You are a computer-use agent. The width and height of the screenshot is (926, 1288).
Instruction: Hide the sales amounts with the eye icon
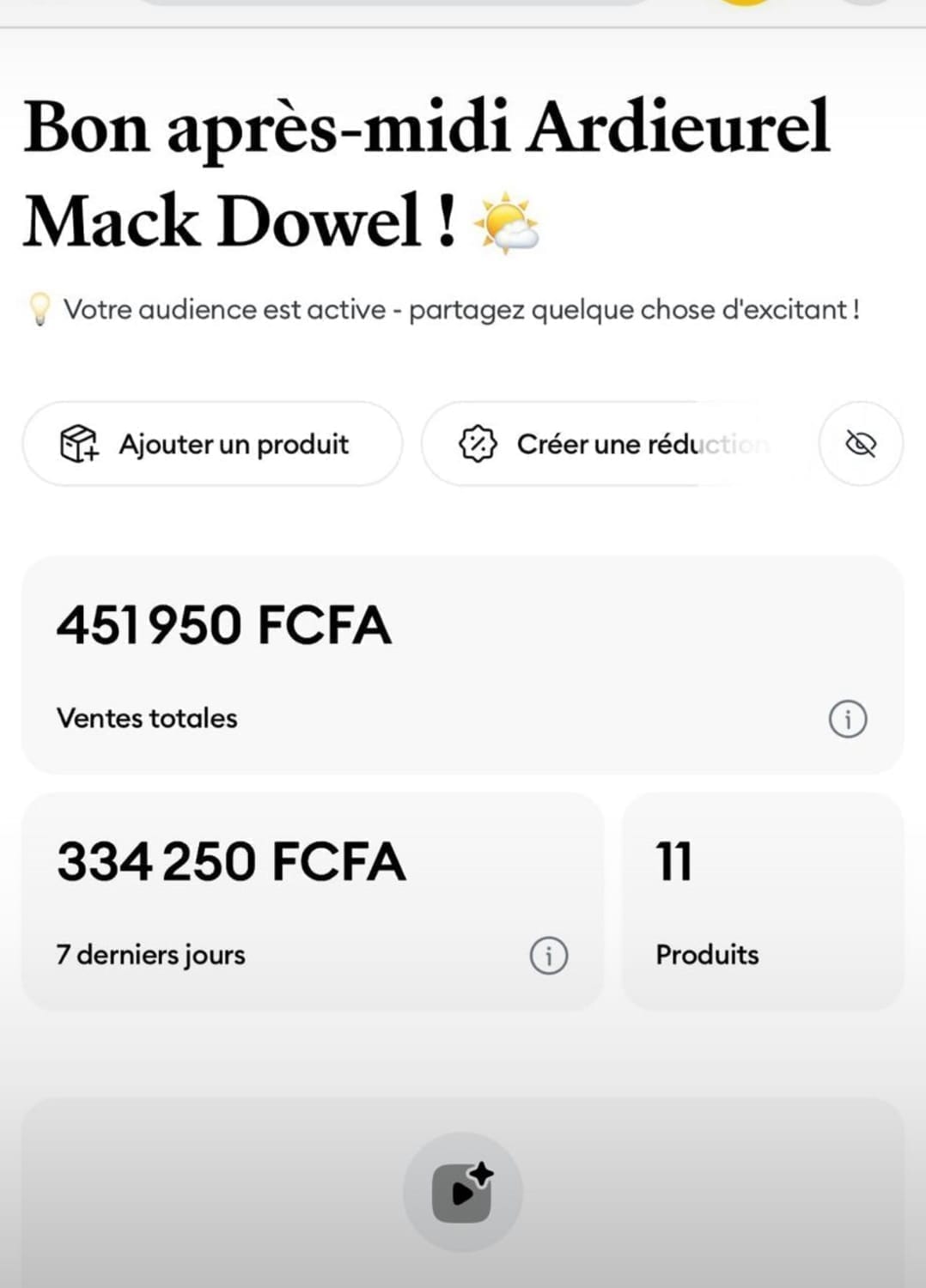click(x=860, y=444)
